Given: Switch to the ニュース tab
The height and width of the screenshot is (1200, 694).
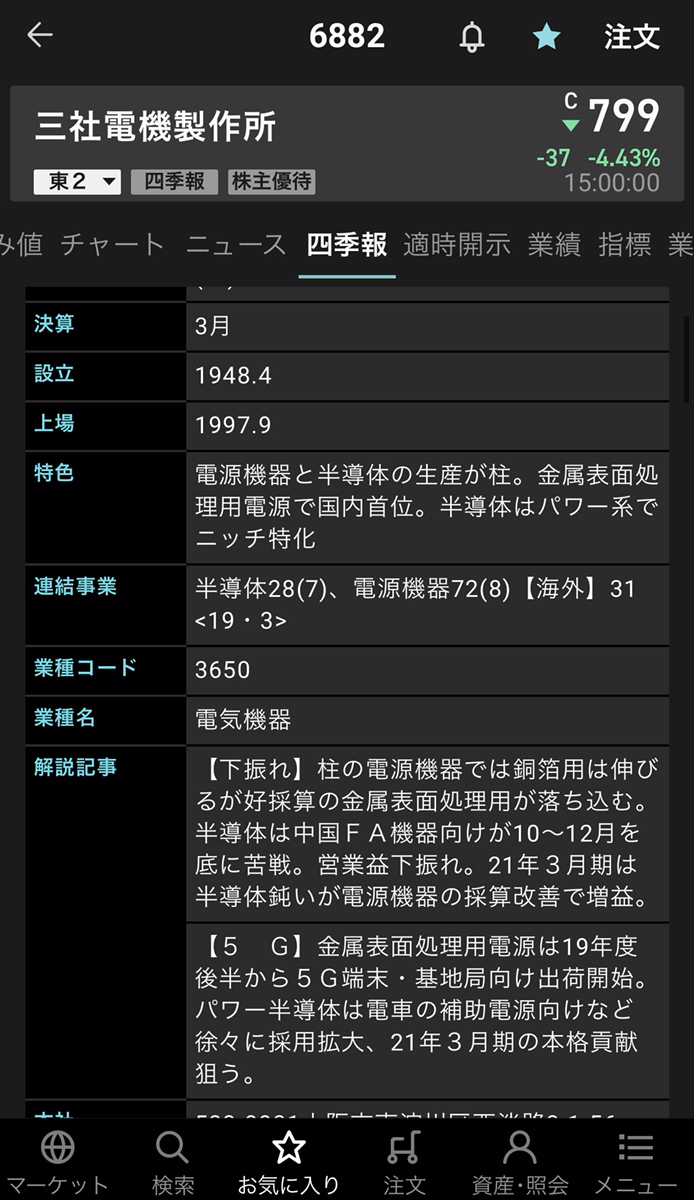Looking at the screenshot, I should (236, 244).
